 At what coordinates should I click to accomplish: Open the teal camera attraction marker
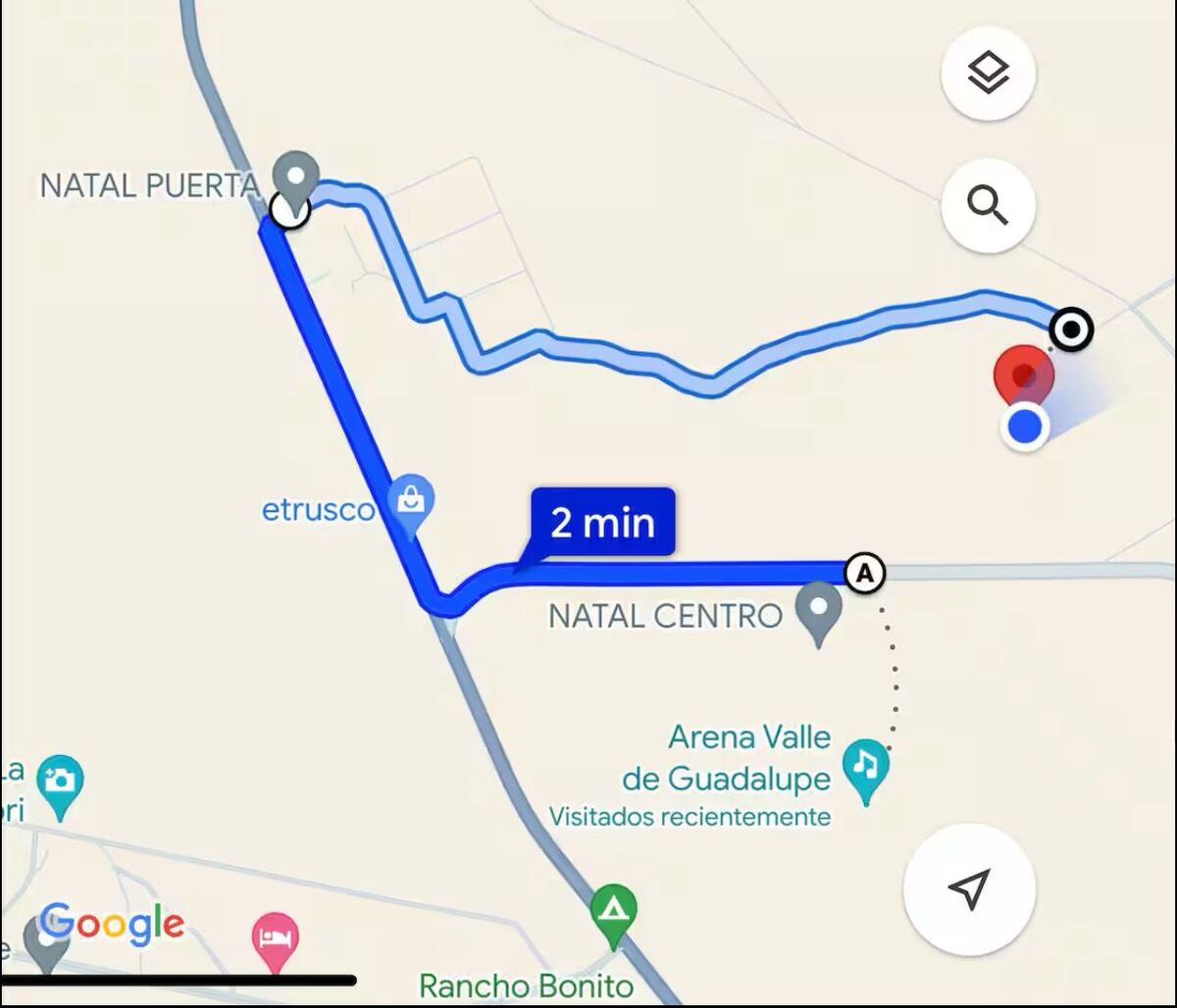(x=60, y=782)
